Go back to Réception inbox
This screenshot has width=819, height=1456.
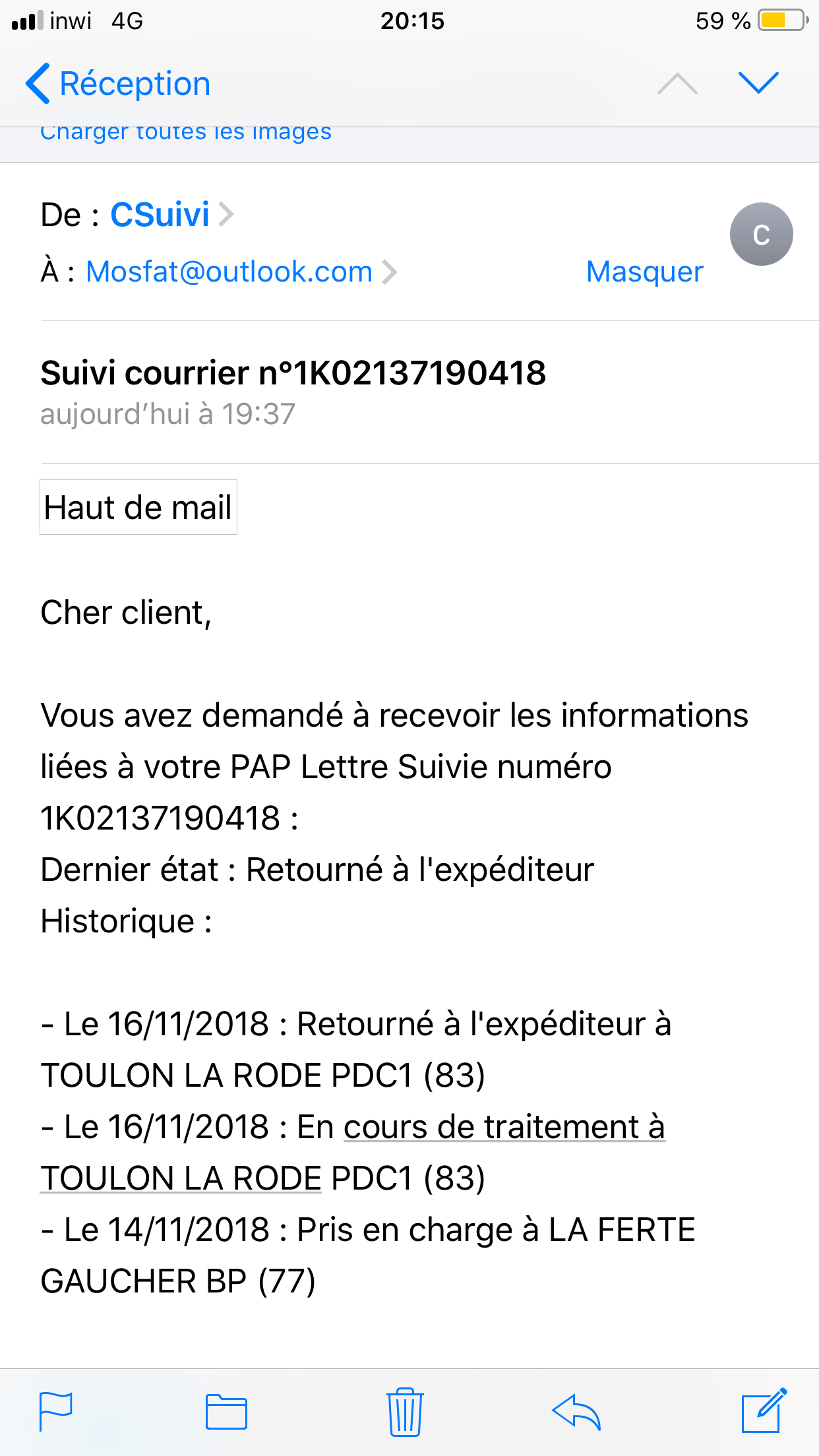click(117, 84)
